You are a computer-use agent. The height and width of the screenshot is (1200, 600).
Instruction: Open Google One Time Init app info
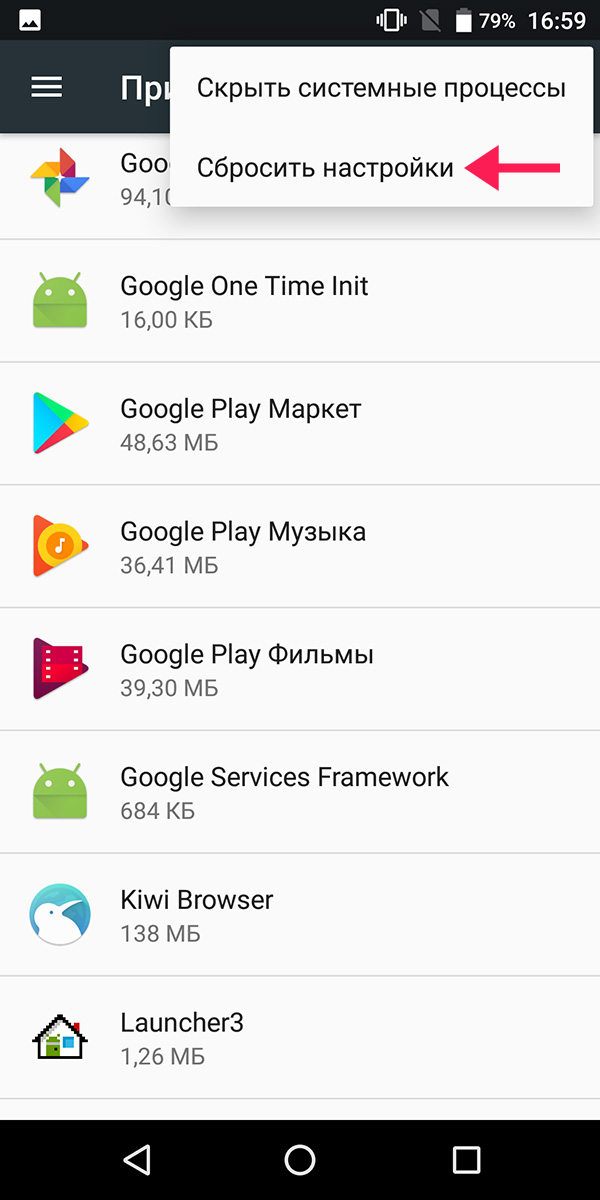click(x=300, y=301)
